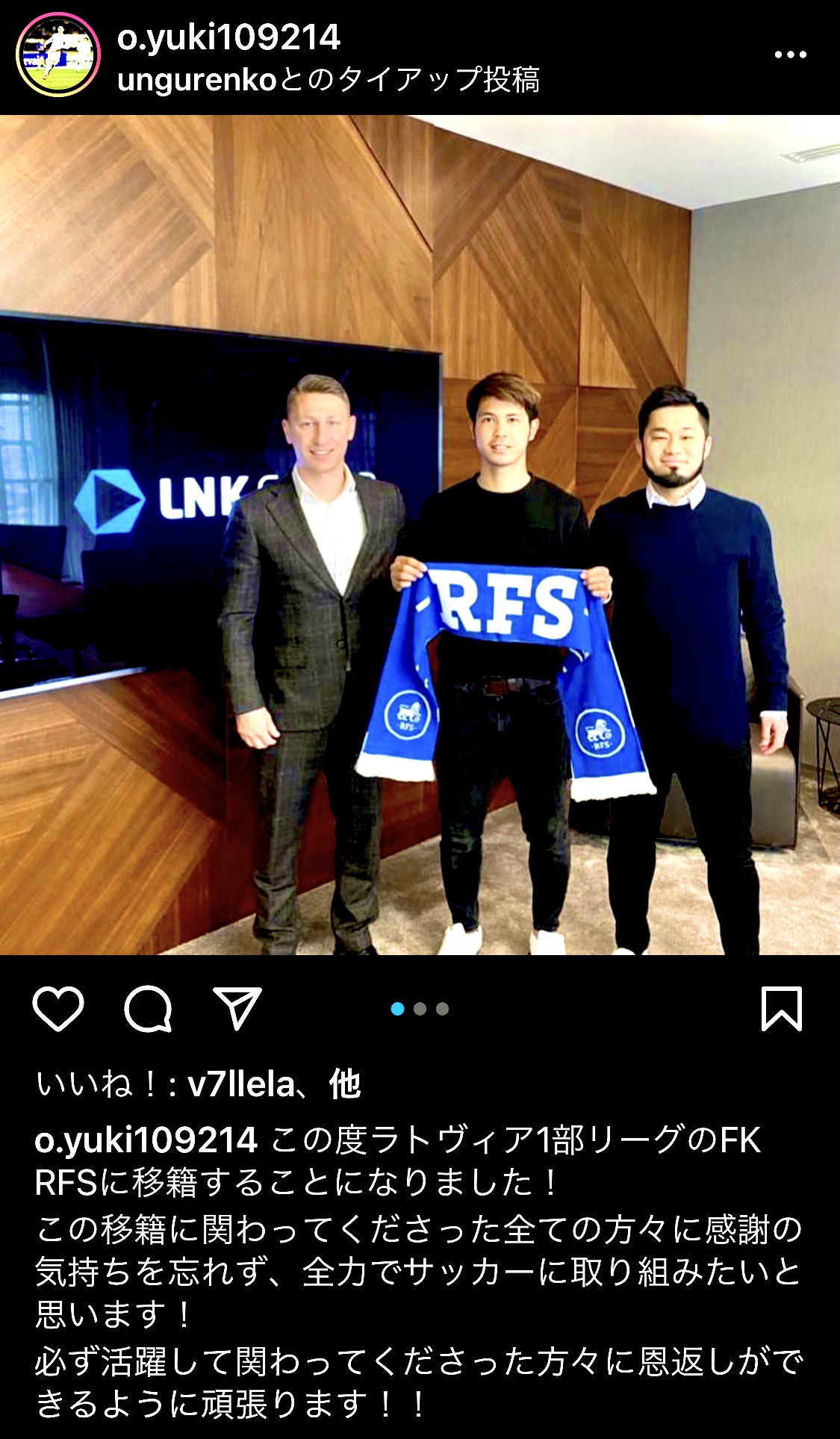Screen dimensions: 840x1439
Task: Open the three-dot overflow menu
Action: 790,55
